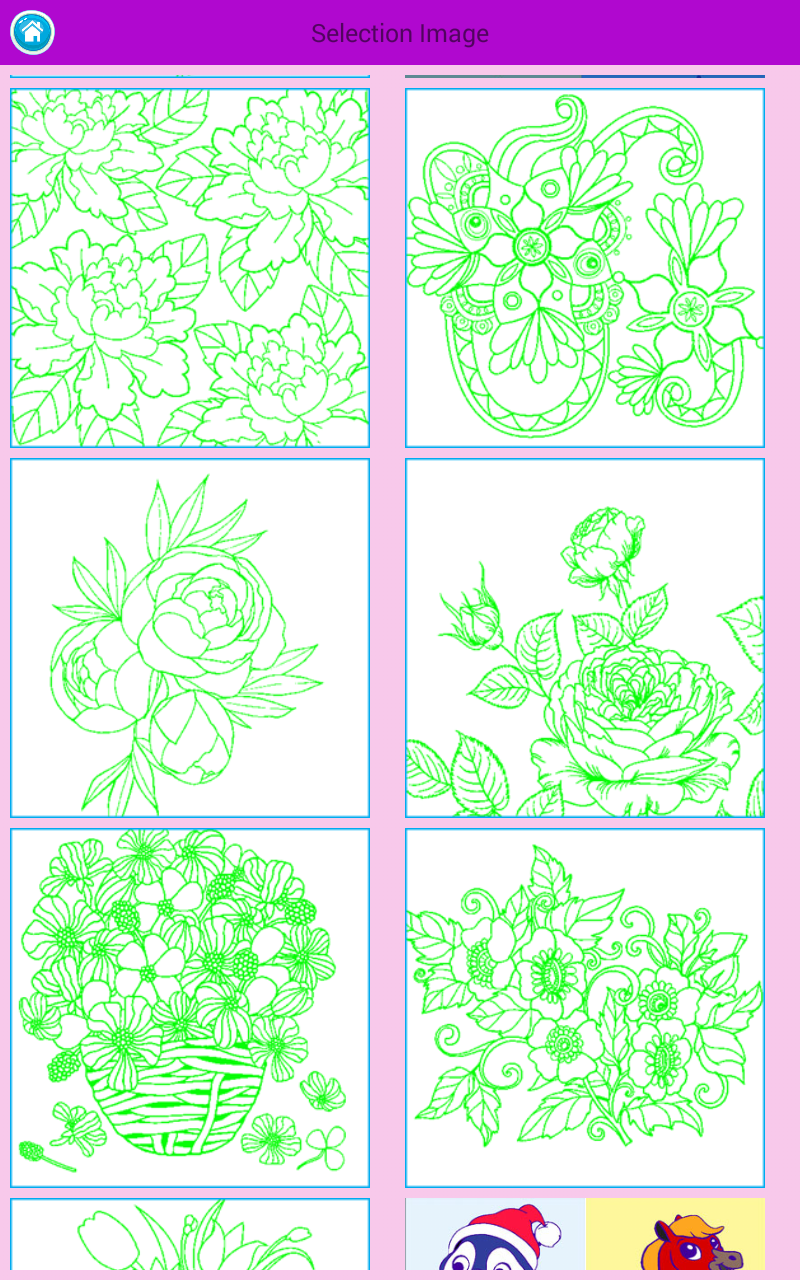Open the cartoon penguin and horse tile
Screen dimensions: 800x1280
click(585, 1236)
